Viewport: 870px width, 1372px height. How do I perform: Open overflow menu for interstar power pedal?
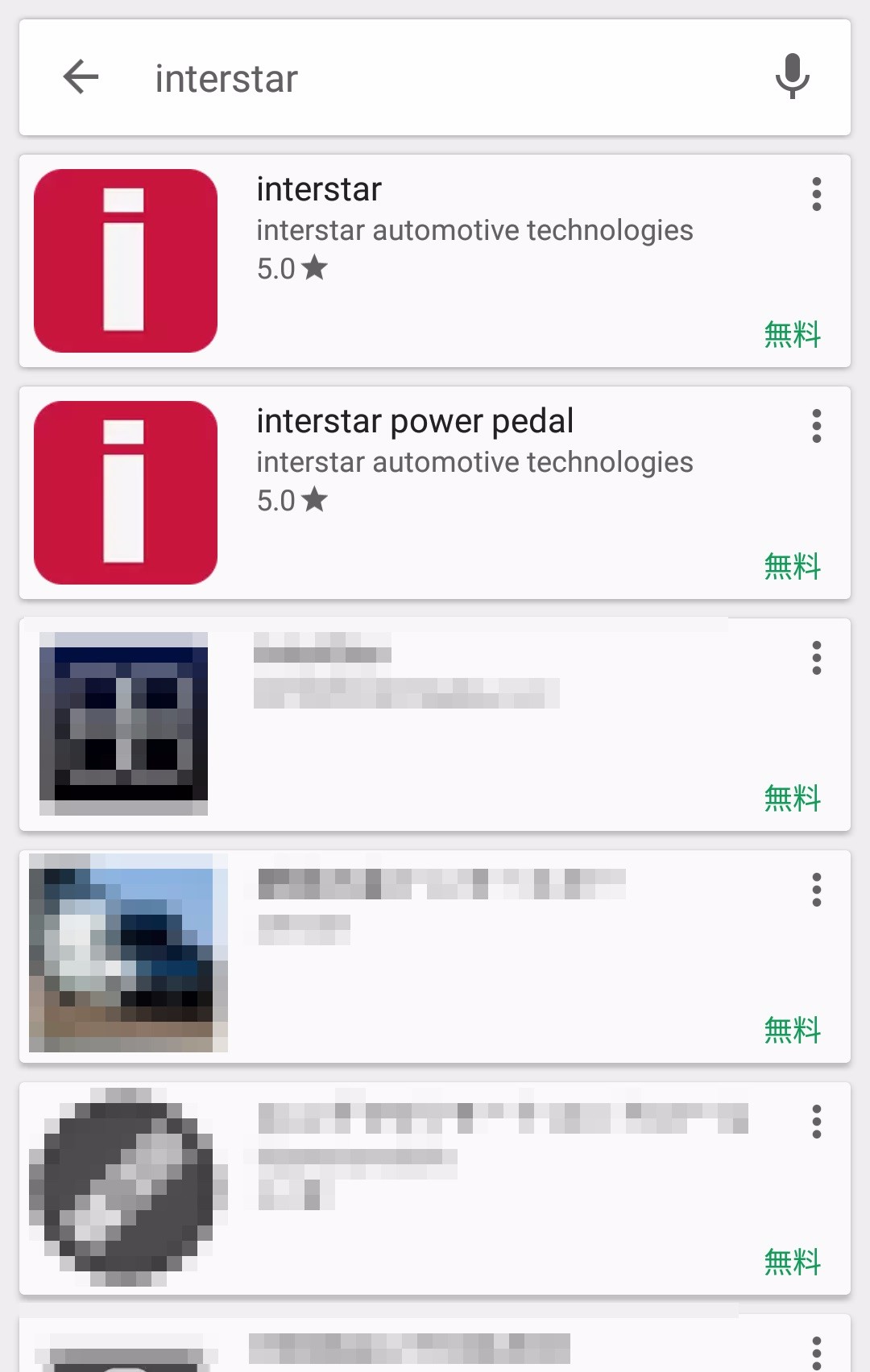[x=816, y=426]
